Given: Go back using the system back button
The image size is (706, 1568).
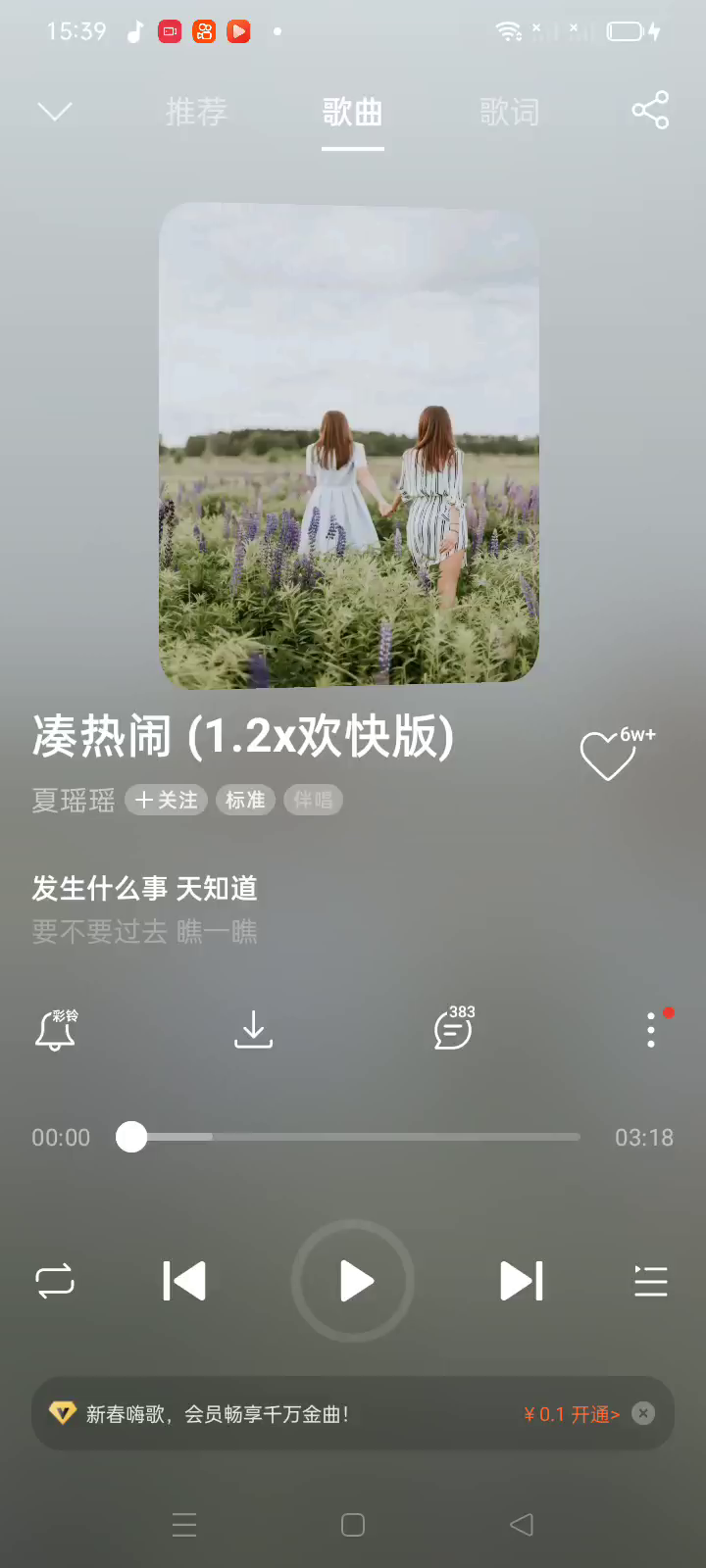Looking at the screenshot, I should [522, 1525].
